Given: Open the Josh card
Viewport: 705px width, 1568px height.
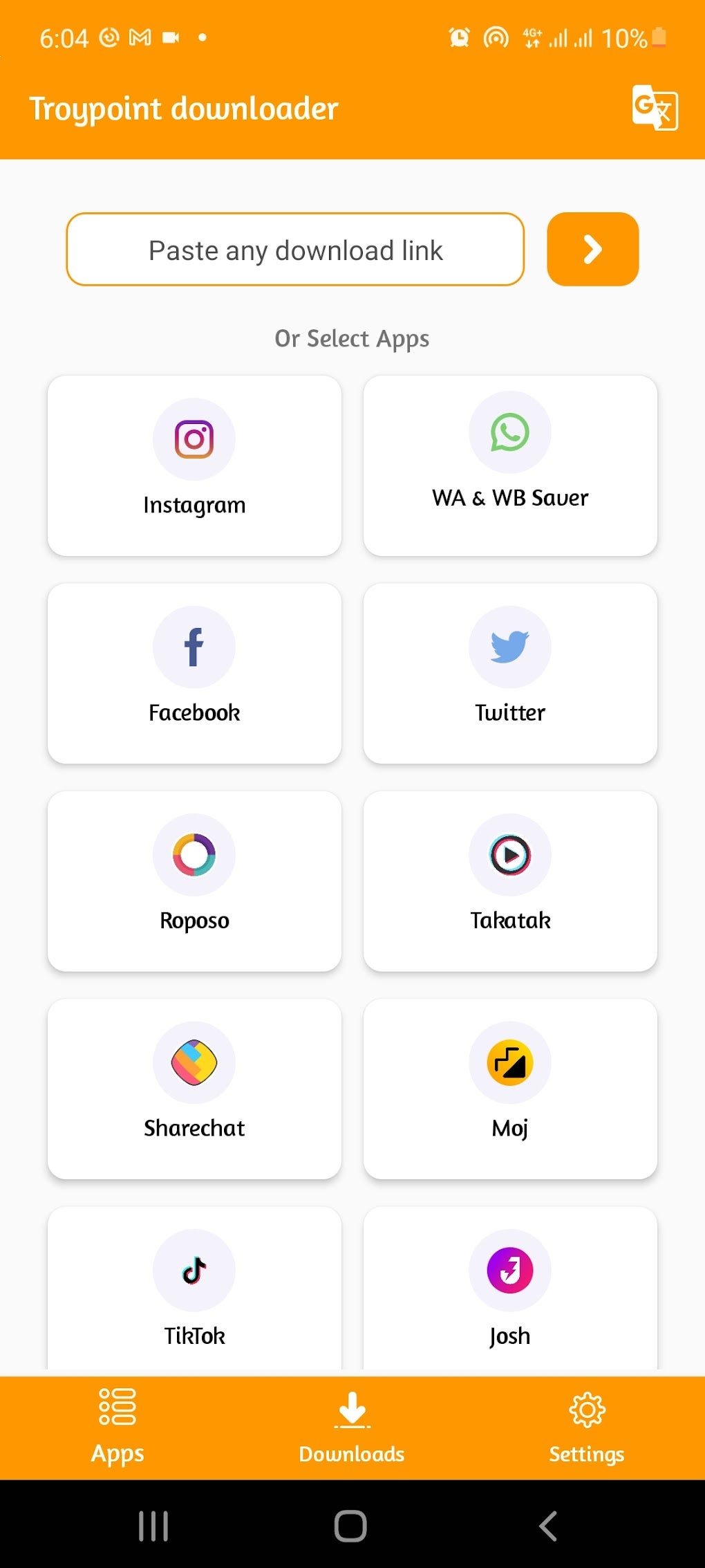Looking at the screenshot, I should (x=510, y=1289).
